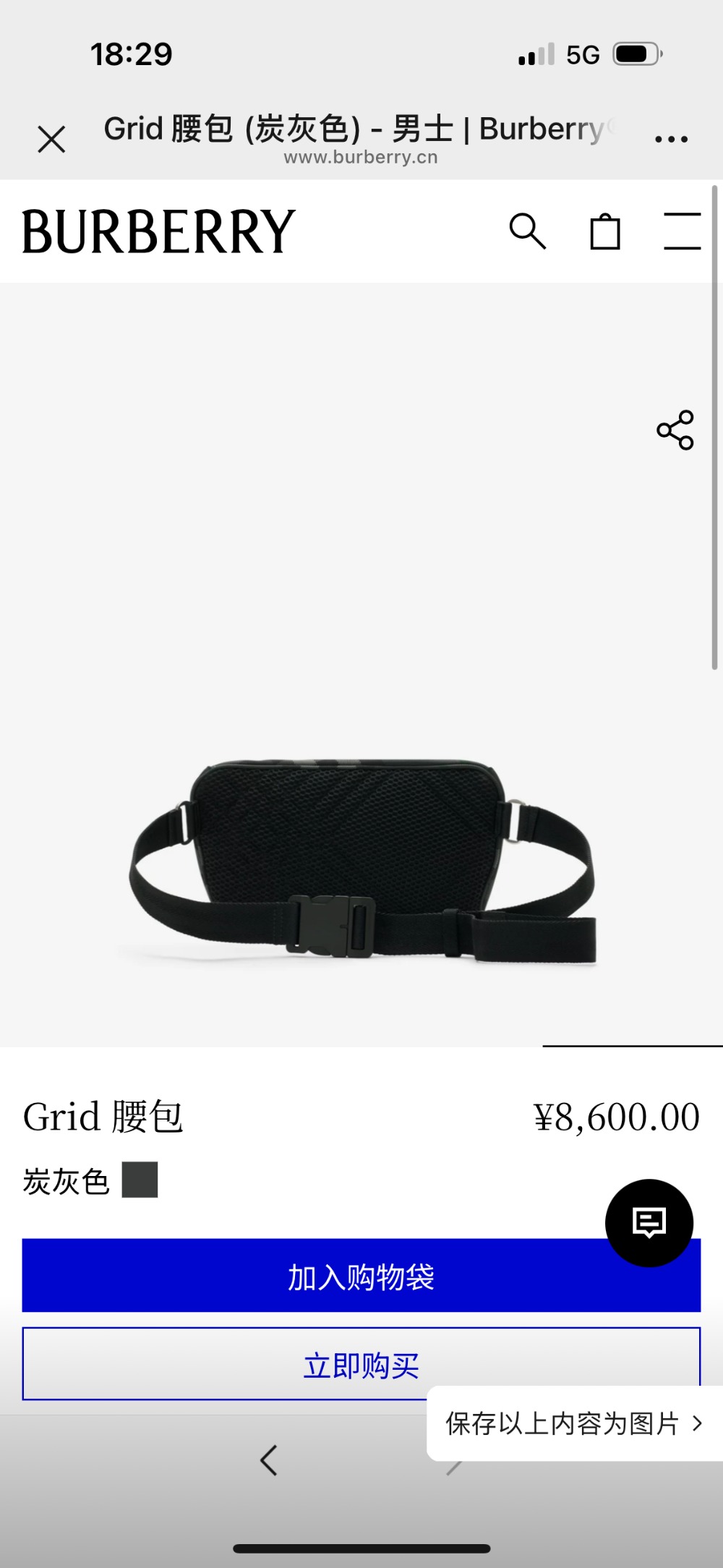
Task: Open the shopping bag
Action: [x=605, y=232]
